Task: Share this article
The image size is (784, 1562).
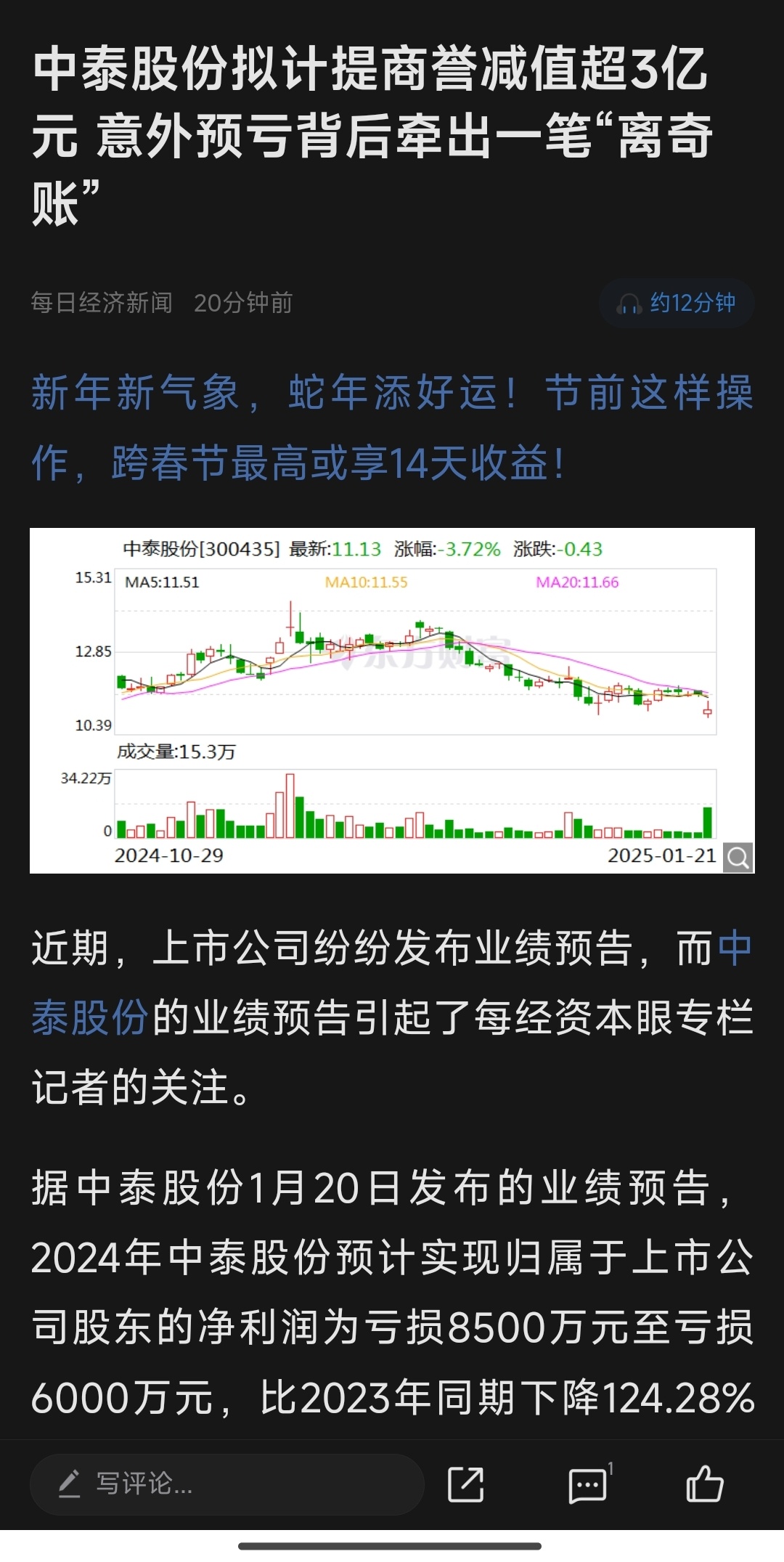Action: (466, 1484)
